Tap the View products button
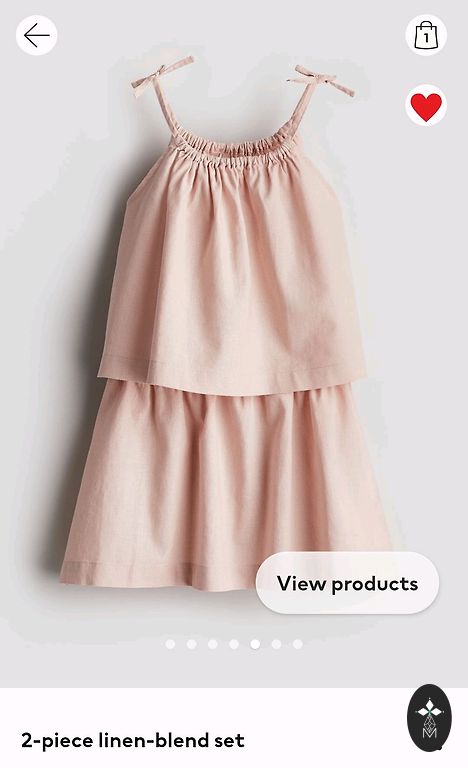This screenshot has height=768, width=468. pyautogui.click(x=347, y=583)
